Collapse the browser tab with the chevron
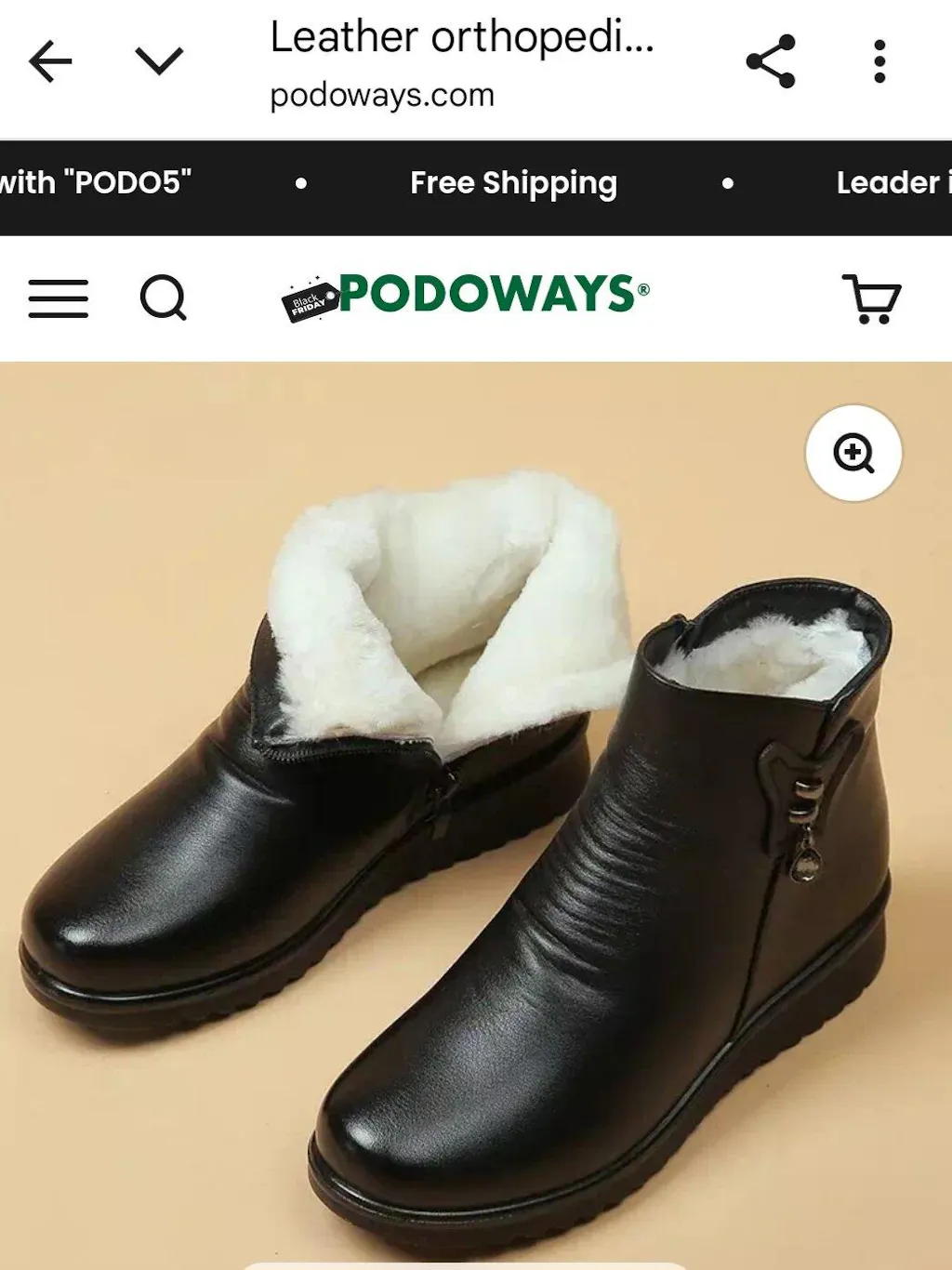This screenshot has width=952, height=1270. (x=159, y=62)
